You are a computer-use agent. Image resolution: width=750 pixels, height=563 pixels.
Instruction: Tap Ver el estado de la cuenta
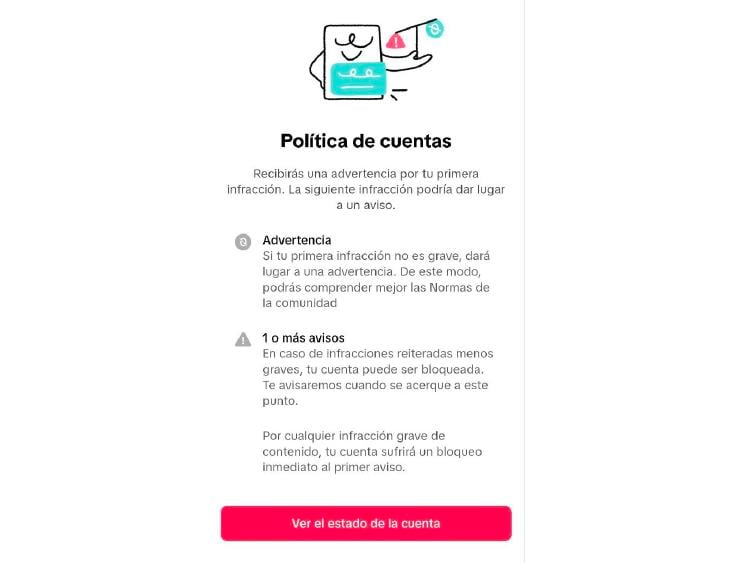[x=366, y=523]
